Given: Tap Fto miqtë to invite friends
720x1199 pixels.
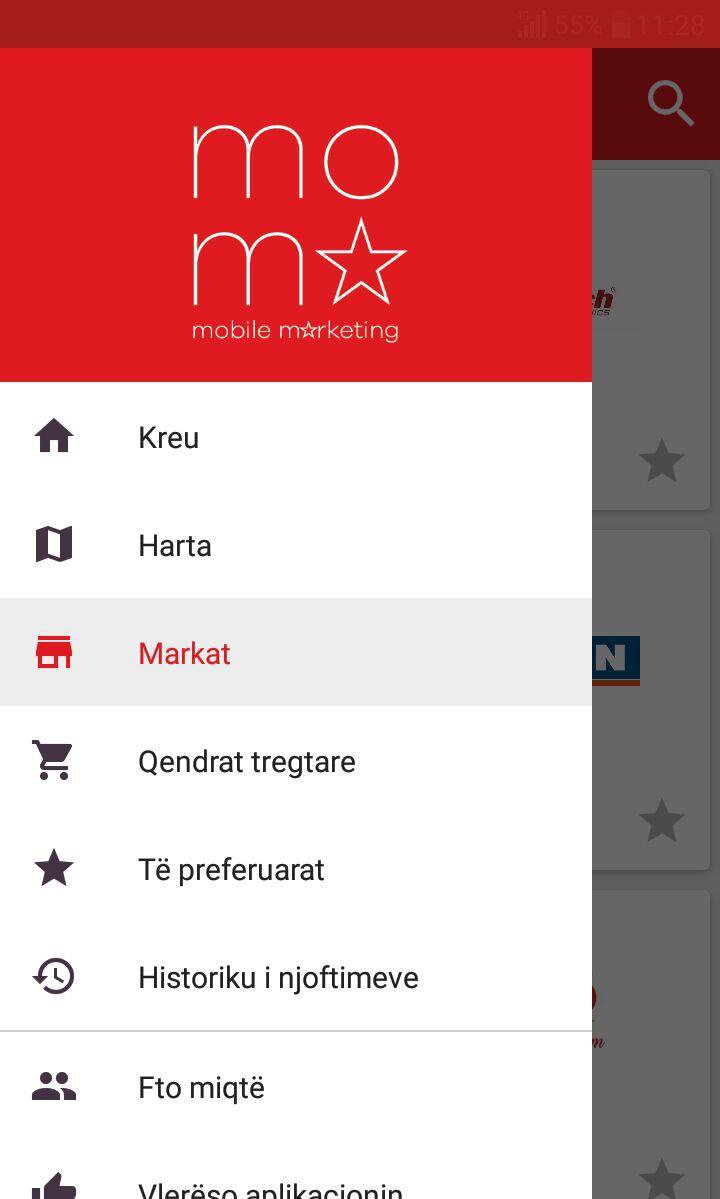Looking at the screenshot, I should pos(200,1086).
